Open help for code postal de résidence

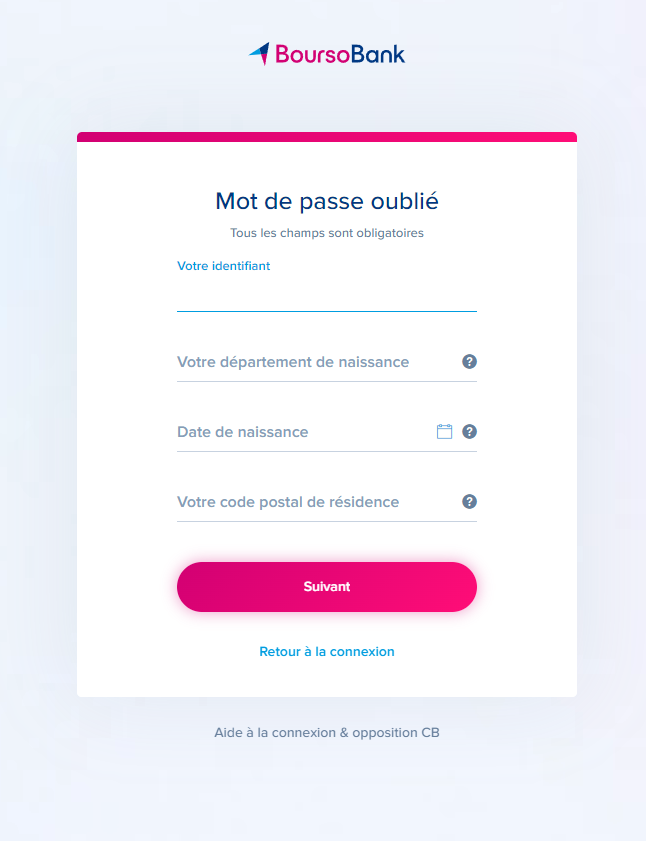(469, 502)
